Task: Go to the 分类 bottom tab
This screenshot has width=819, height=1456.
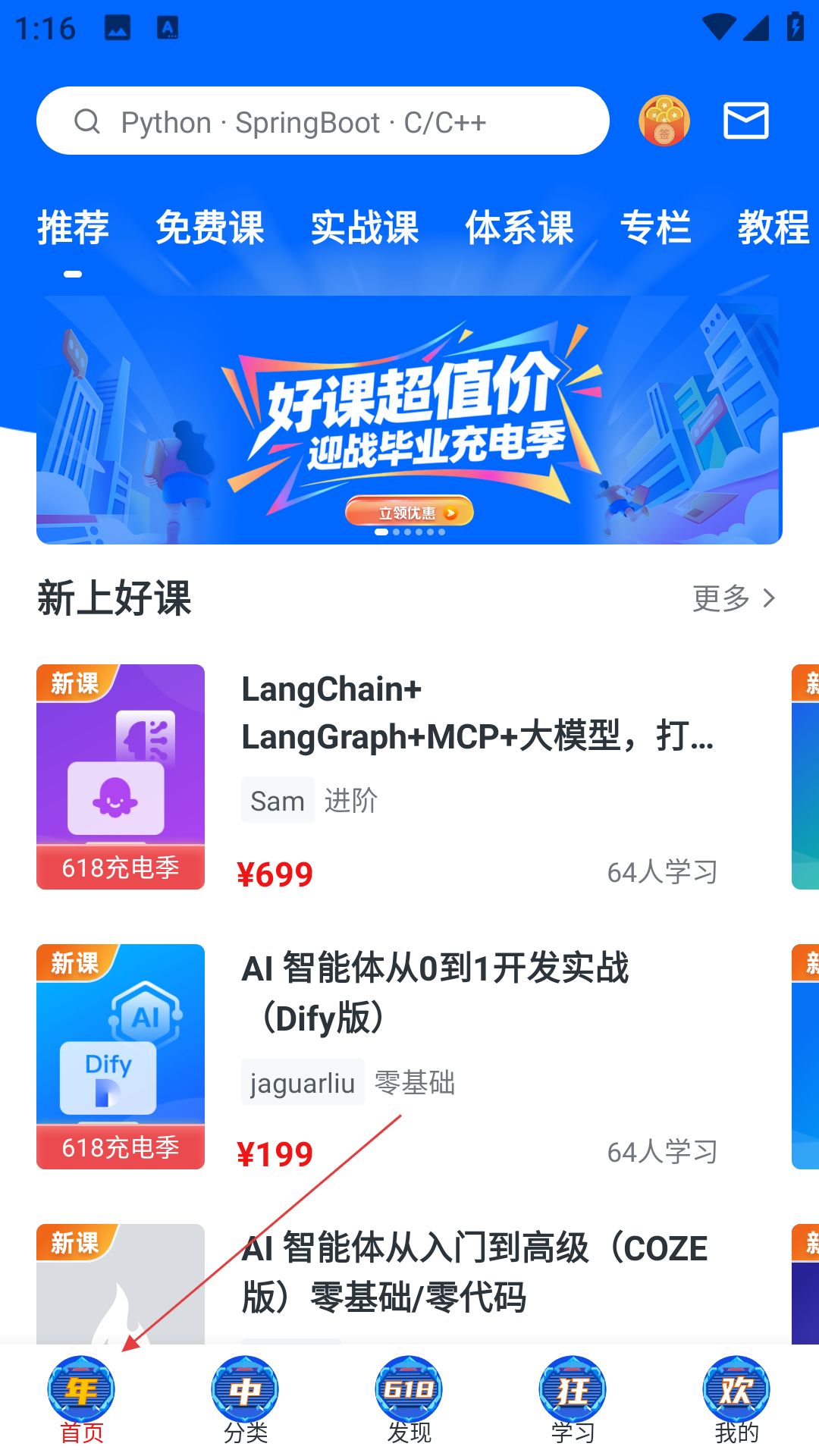Action: pos(245,1400)
